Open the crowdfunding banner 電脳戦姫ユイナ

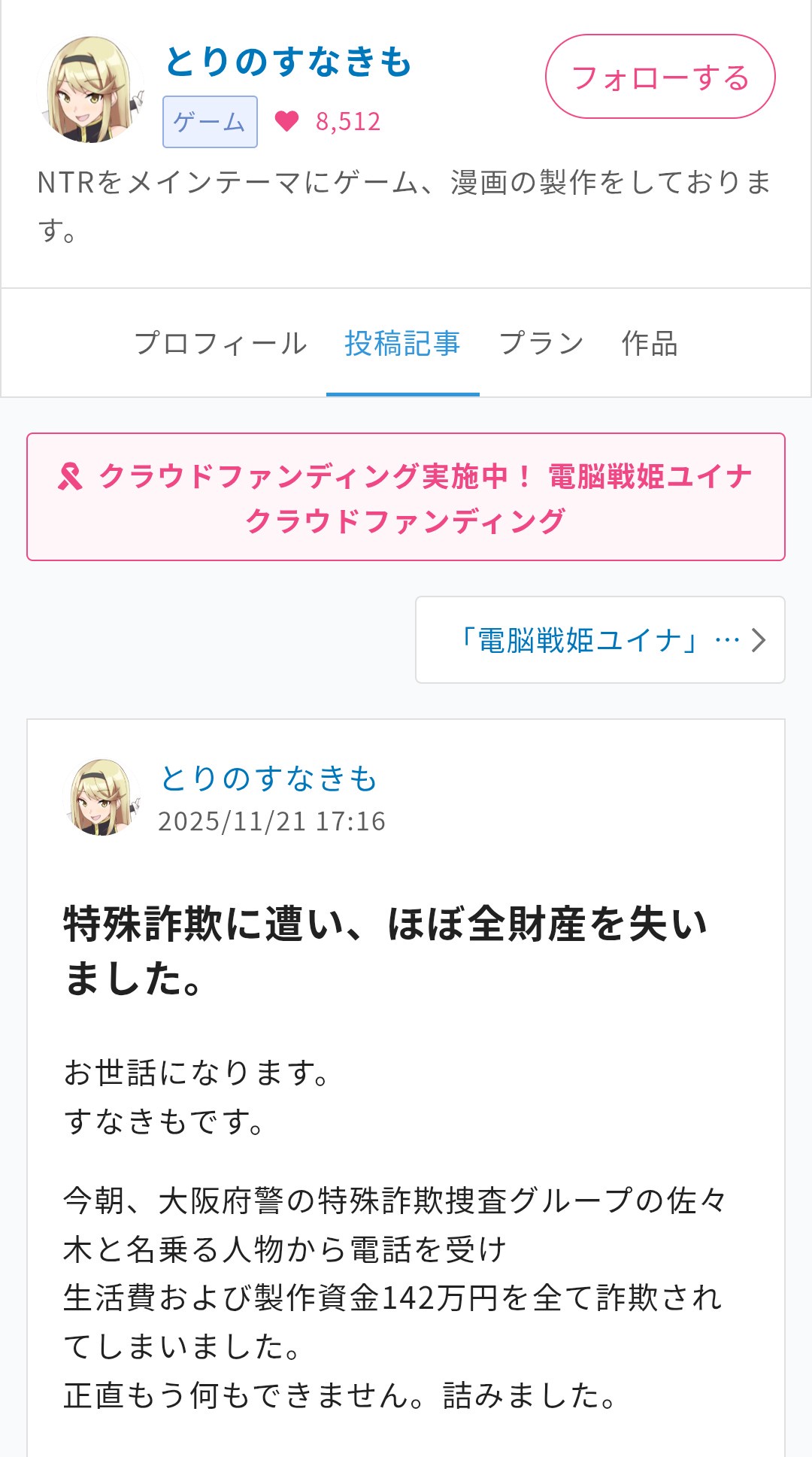(406, 497)
